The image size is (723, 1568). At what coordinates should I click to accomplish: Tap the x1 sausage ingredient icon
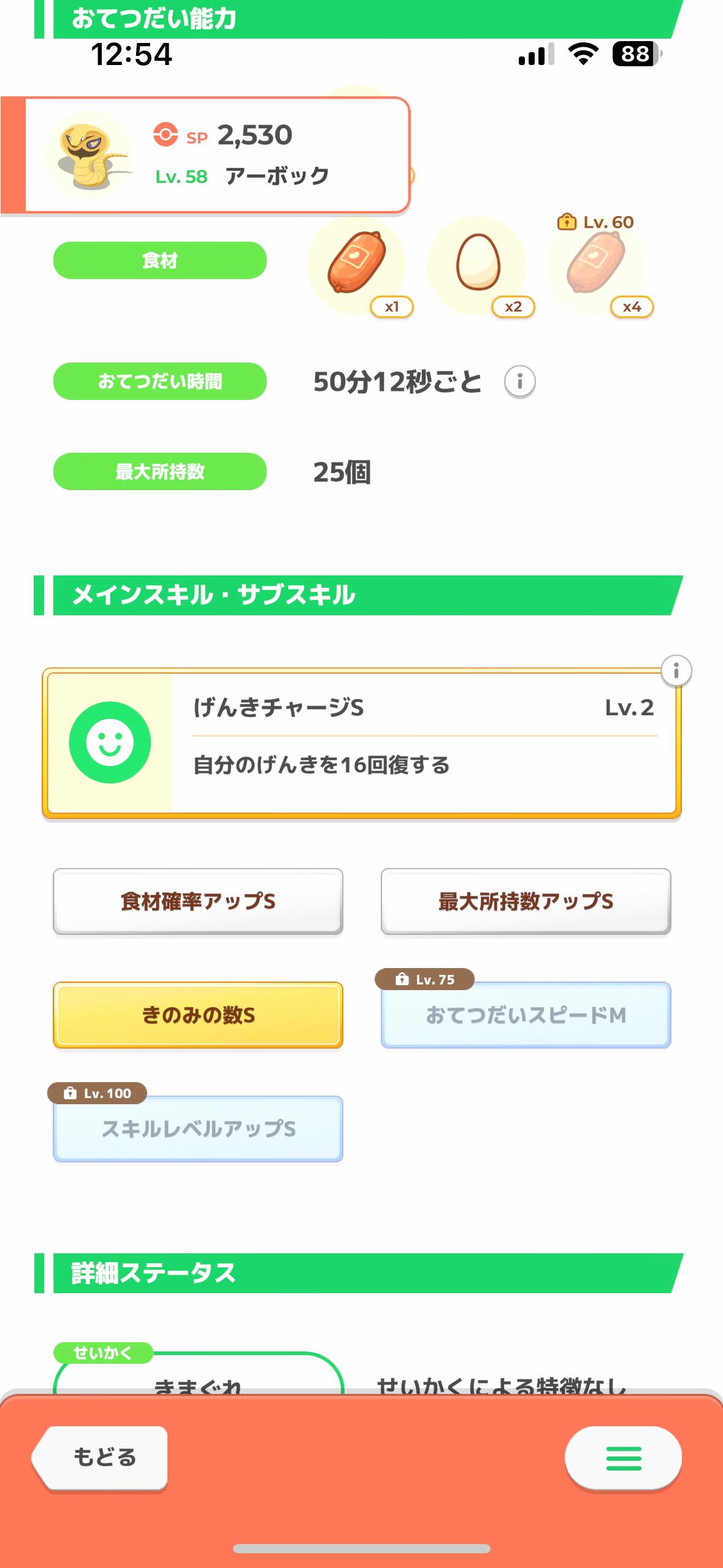356,264
